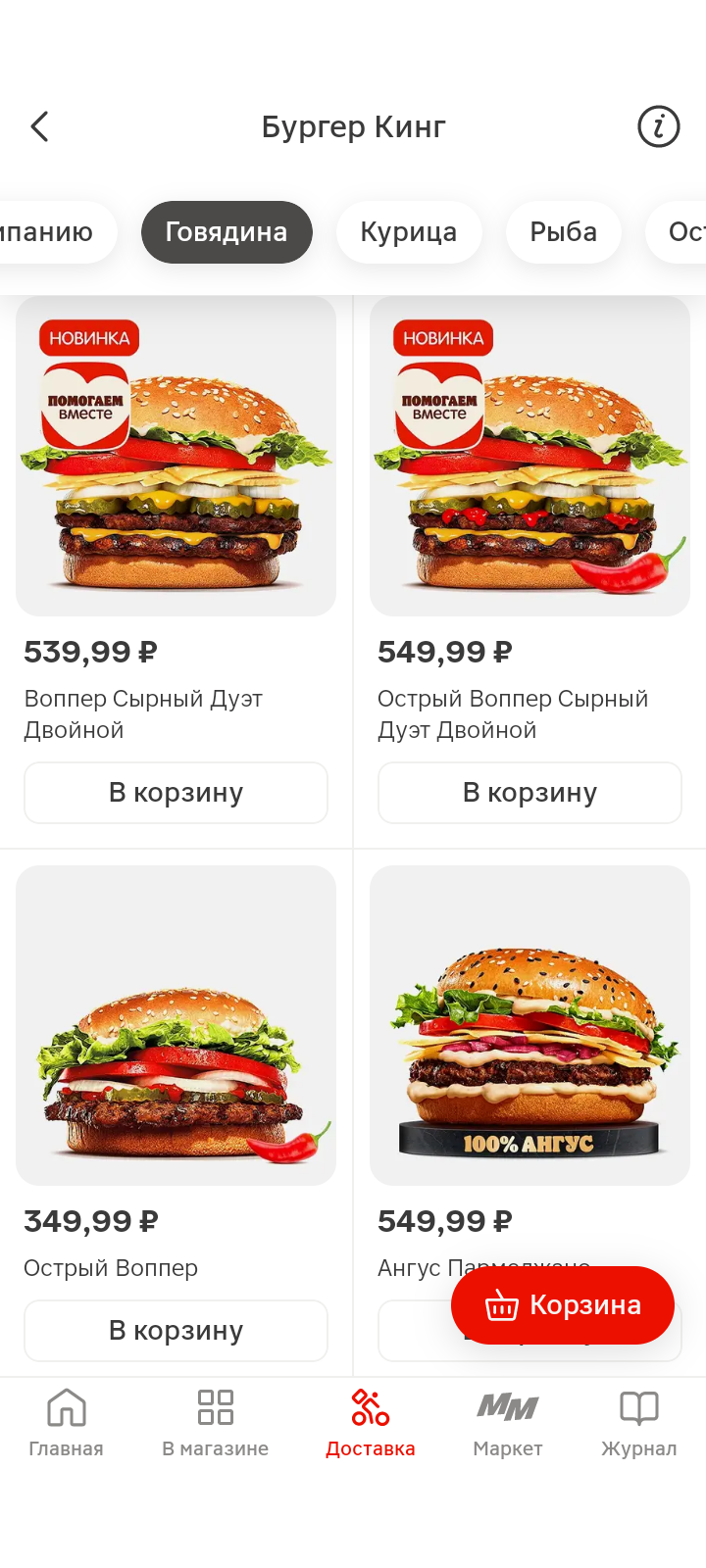Open the Доставка tab

pyautogui.click(x=371, y=1422)
